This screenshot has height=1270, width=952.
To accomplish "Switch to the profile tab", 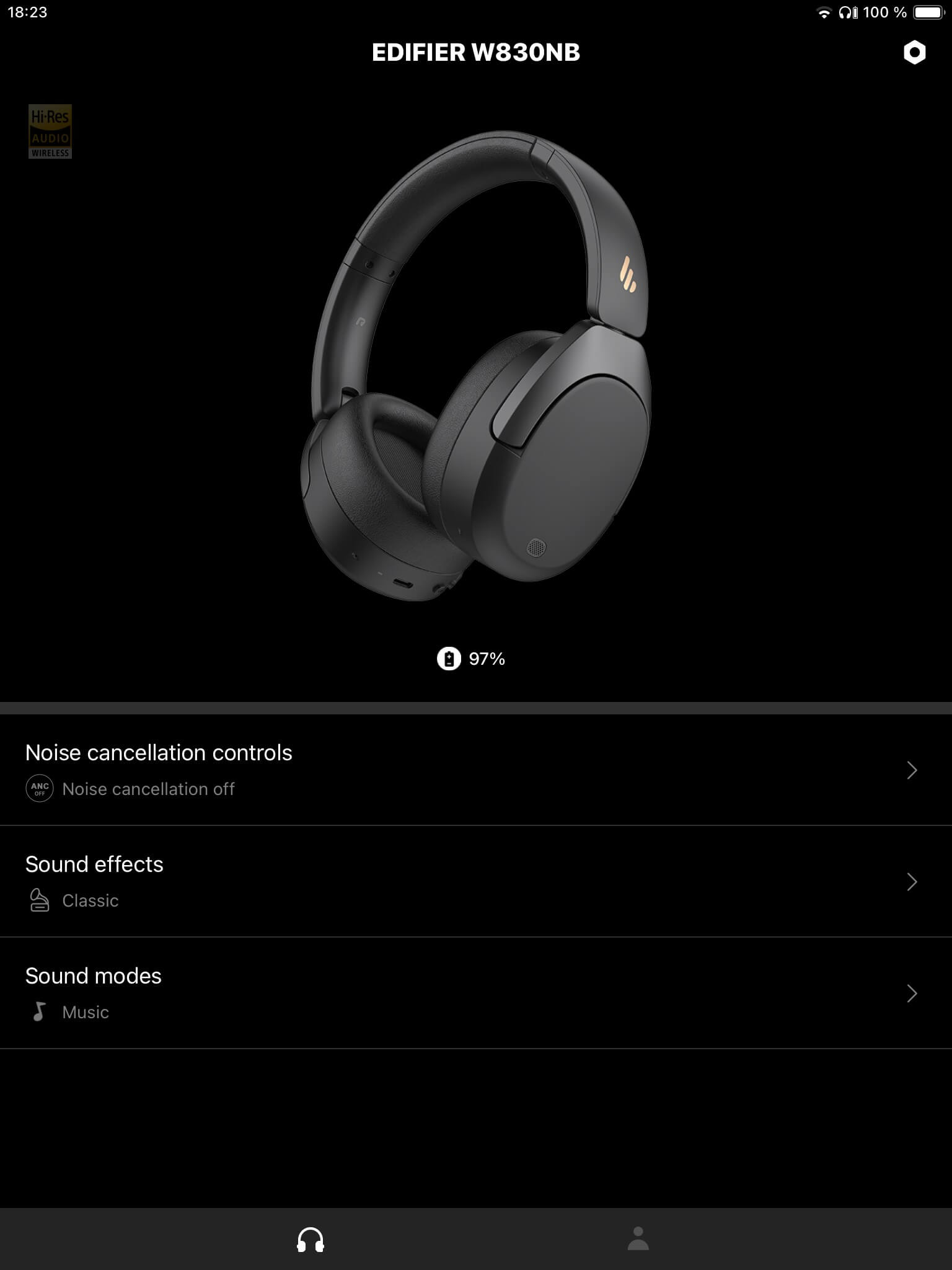I will [638, 1239].
